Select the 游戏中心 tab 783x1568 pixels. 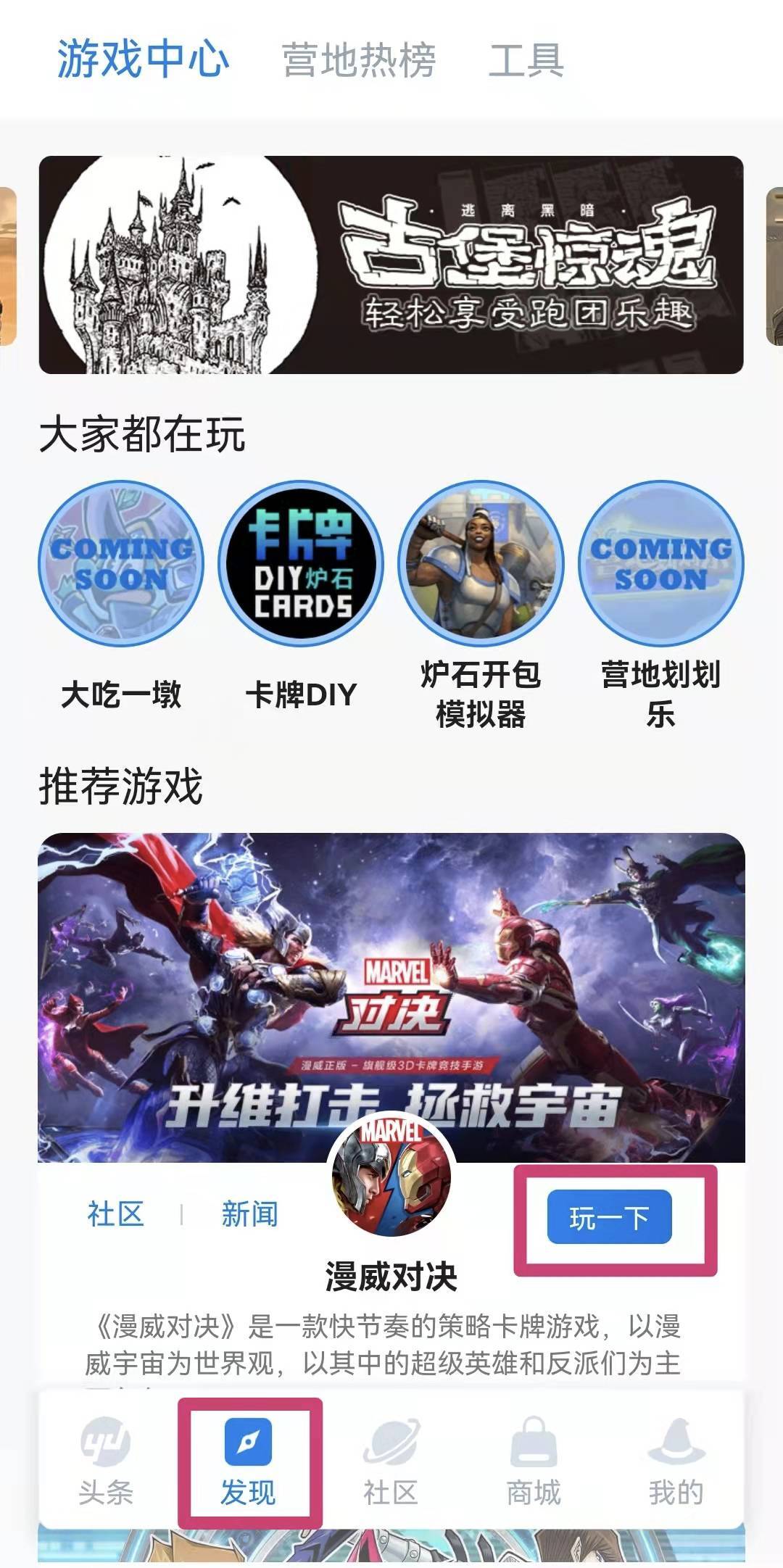tap(143, 59)
